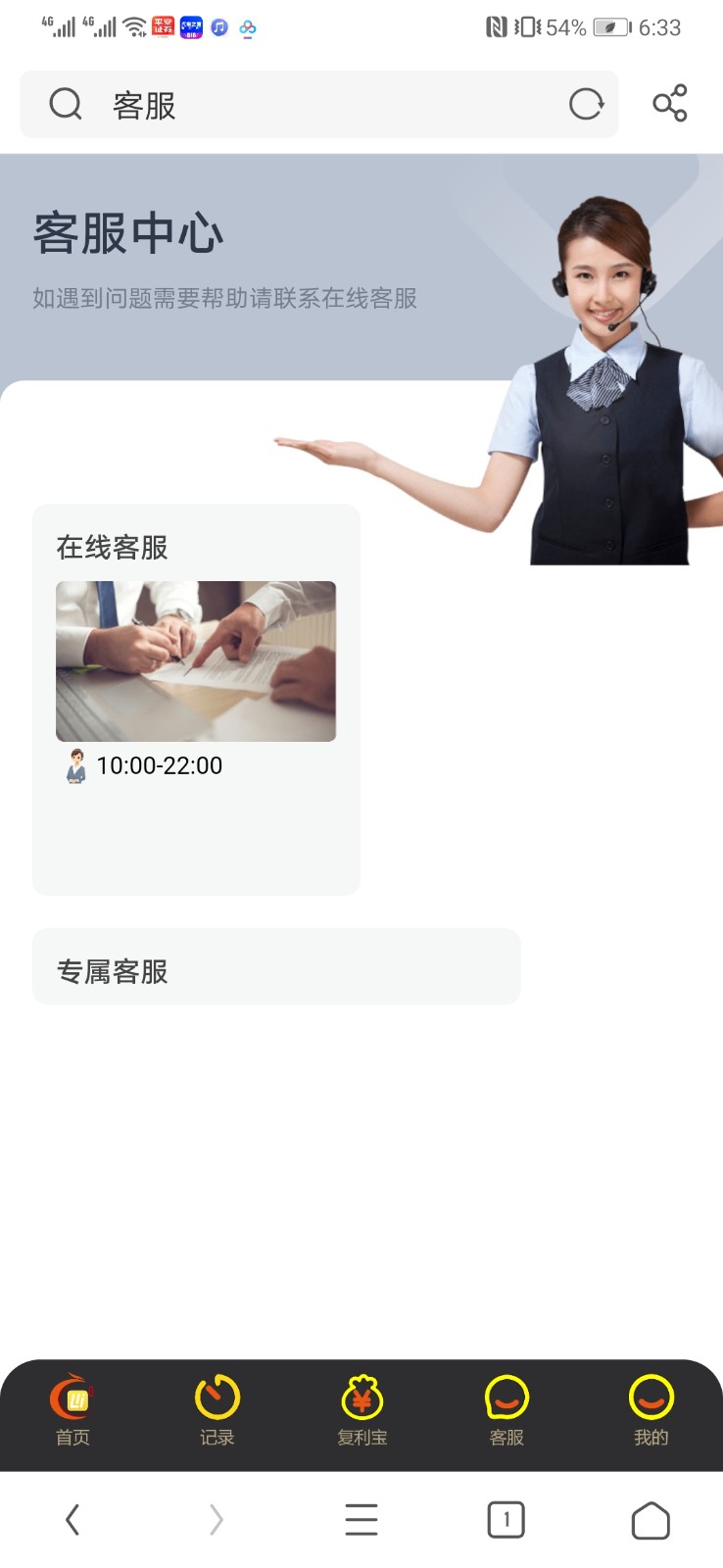This screenshot has width=723, height=1568.
Task: Reload the page with the refresh icon
Action: pyautogui.click(x=586, y=104)
